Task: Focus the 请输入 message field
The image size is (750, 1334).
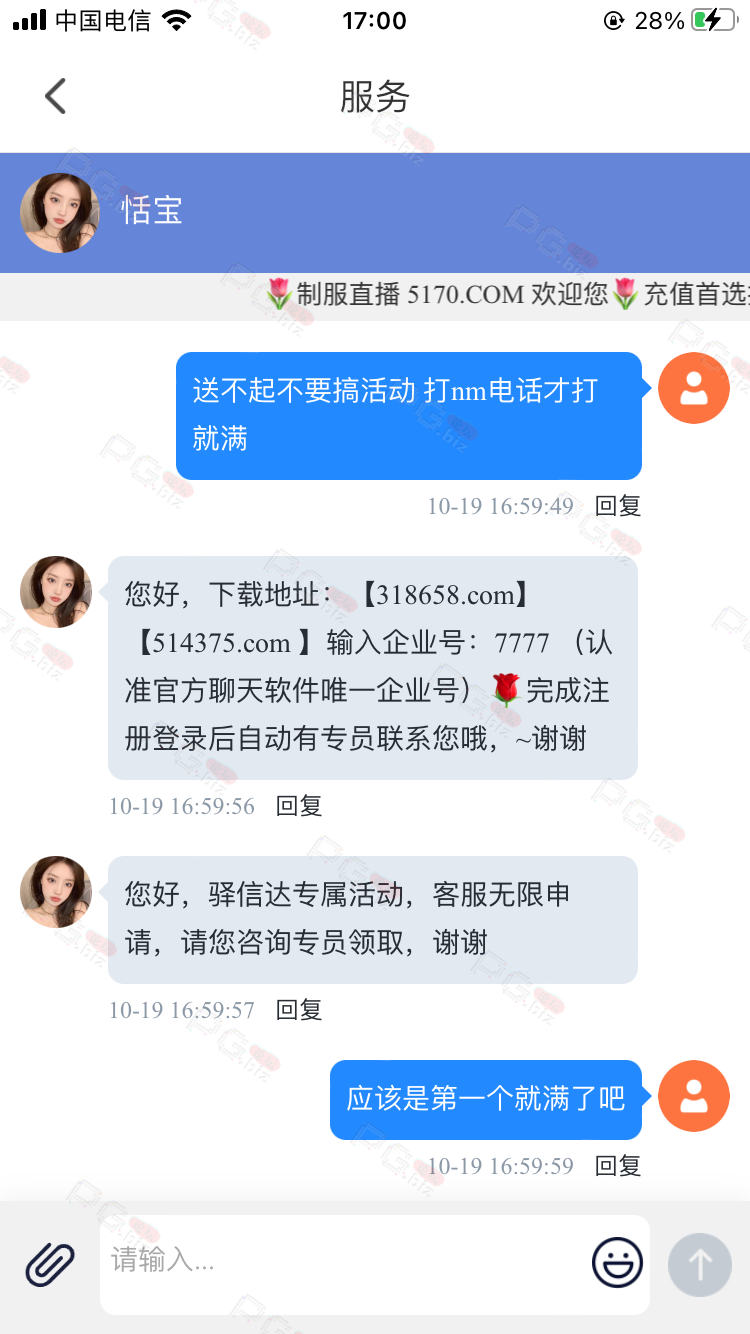Action: pos(340,1262)
